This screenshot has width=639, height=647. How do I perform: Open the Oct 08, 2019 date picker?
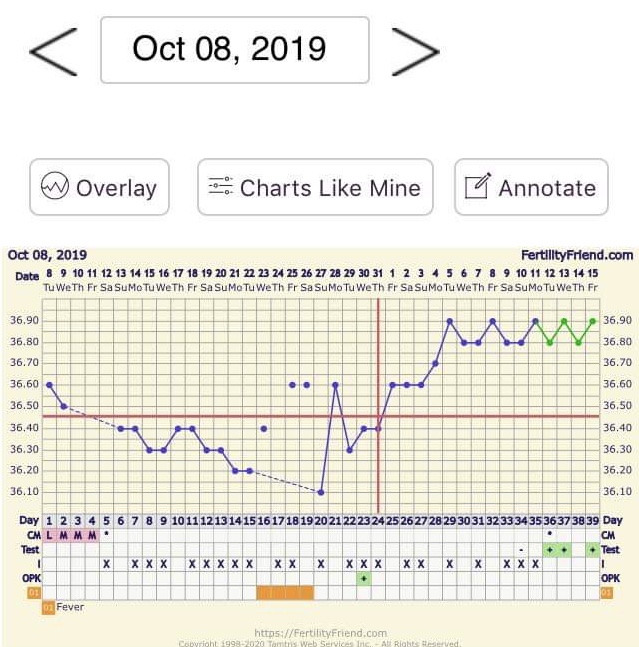click(234, 50)
